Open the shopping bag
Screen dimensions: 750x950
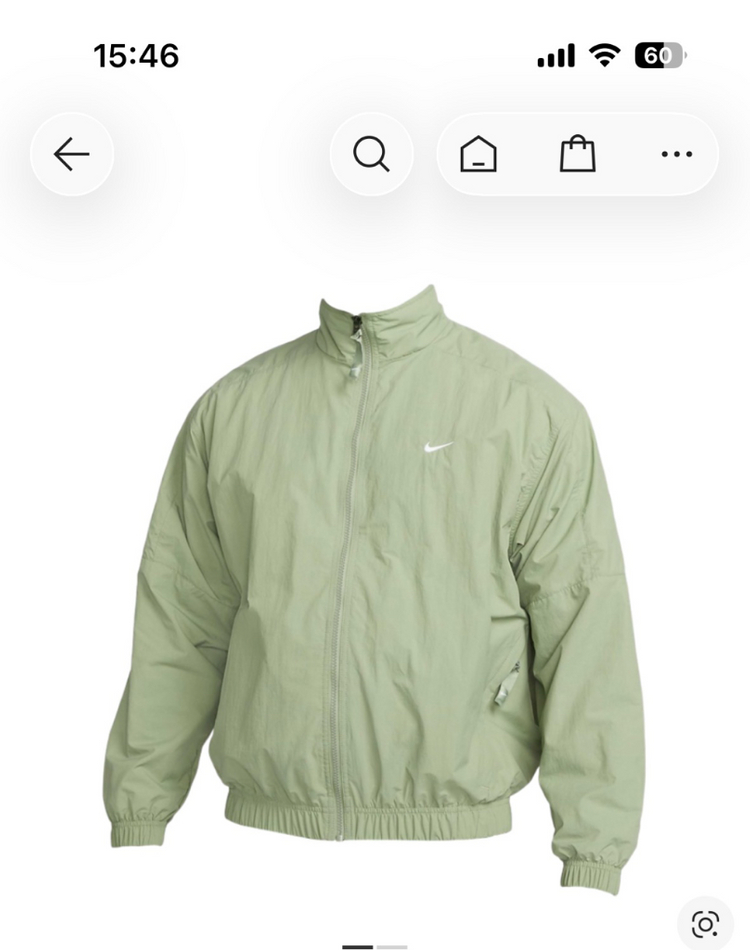pos(577,155)
